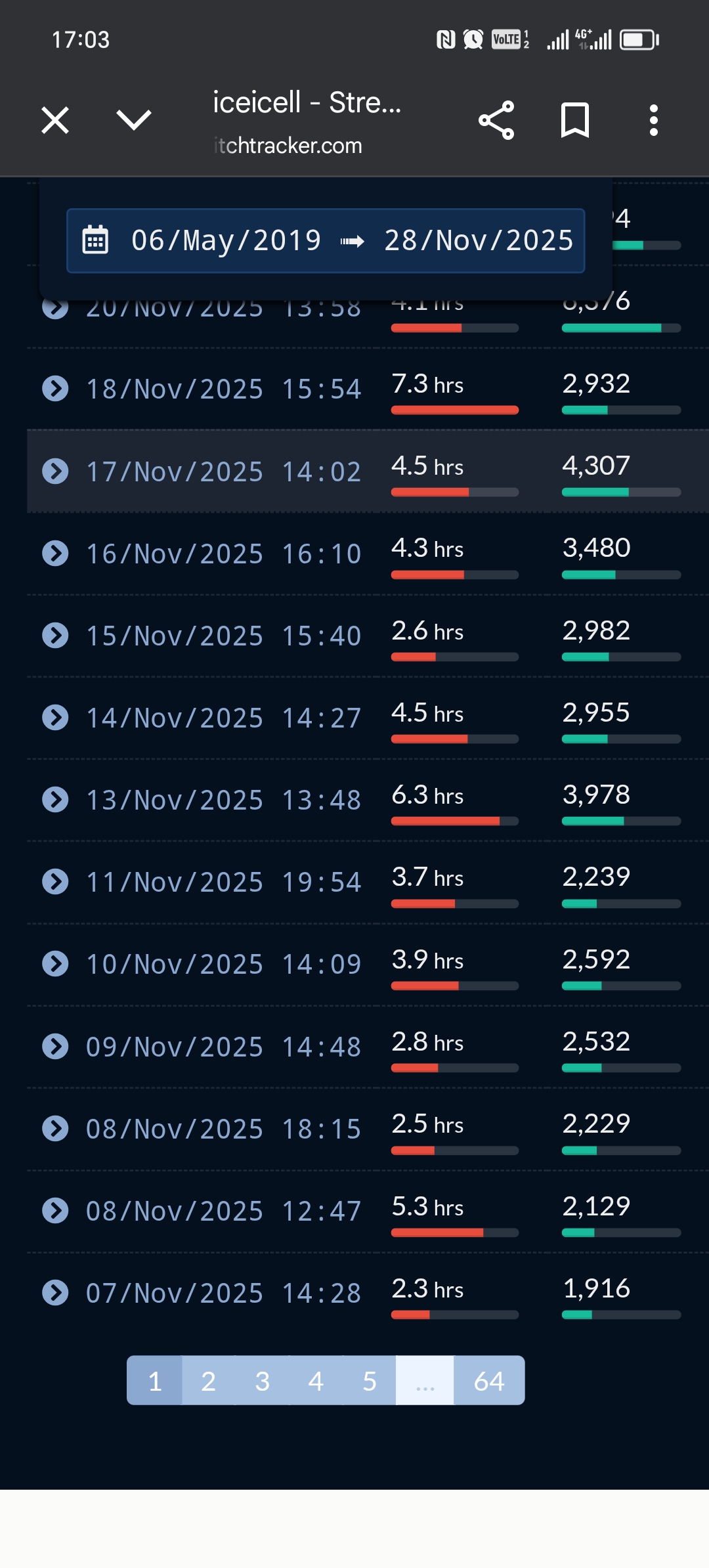Select page 1 in pagination

[x=154, y=1380]
